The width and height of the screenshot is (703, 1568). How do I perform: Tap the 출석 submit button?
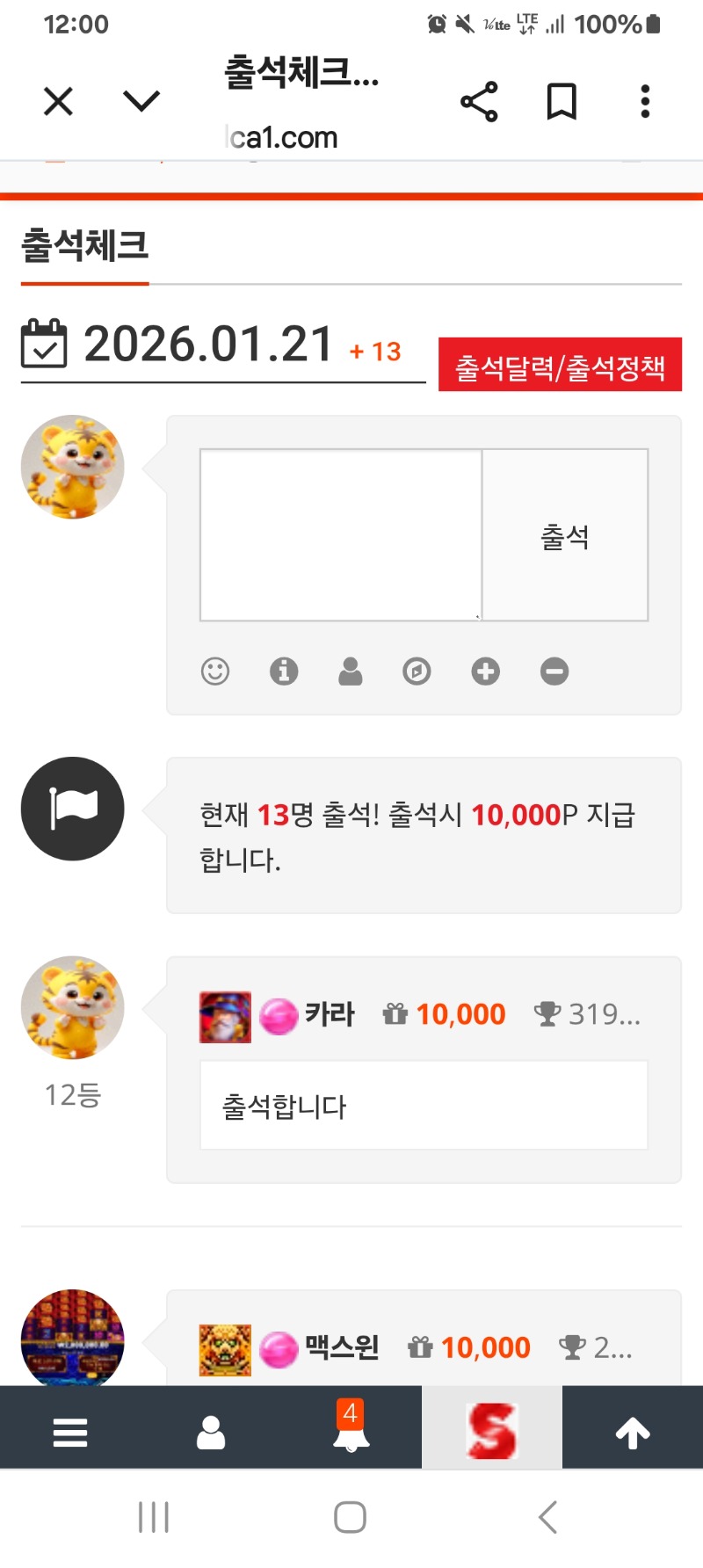click(x=565, y=534)
